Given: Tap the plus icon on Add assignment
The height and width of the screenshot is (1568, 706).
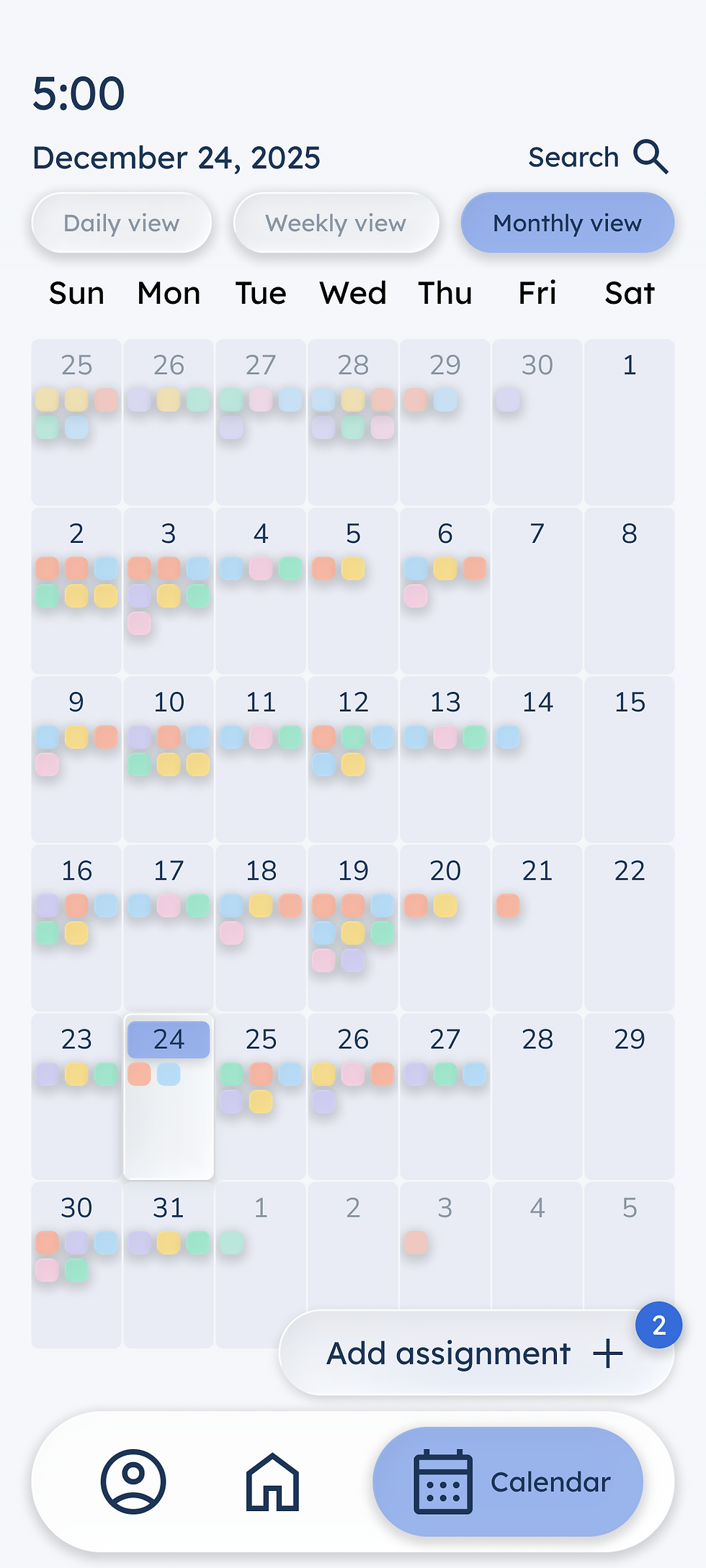Looking at the screenshot, I should click(607, 1353).
